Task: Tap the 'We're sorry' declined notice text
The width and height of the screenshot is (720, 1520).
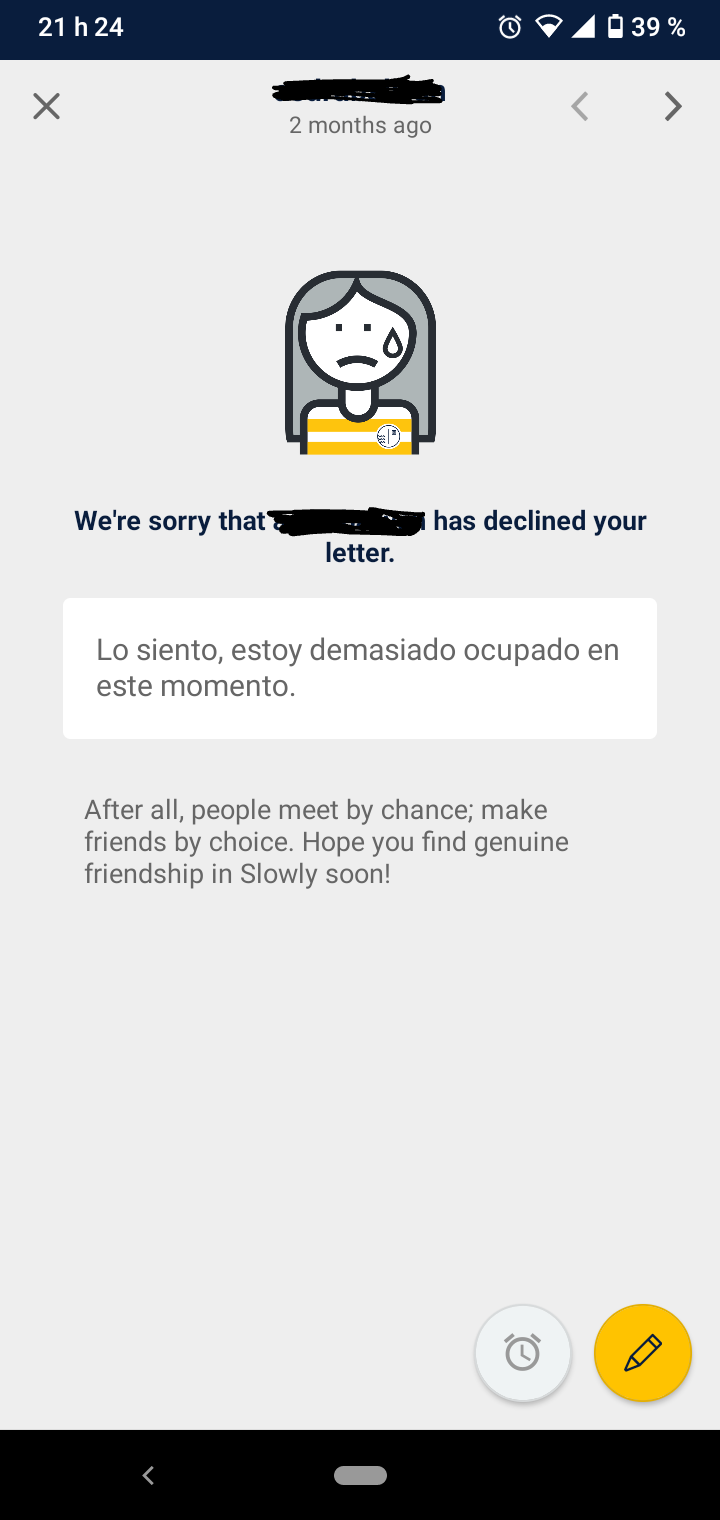Action: pos(360,535)
